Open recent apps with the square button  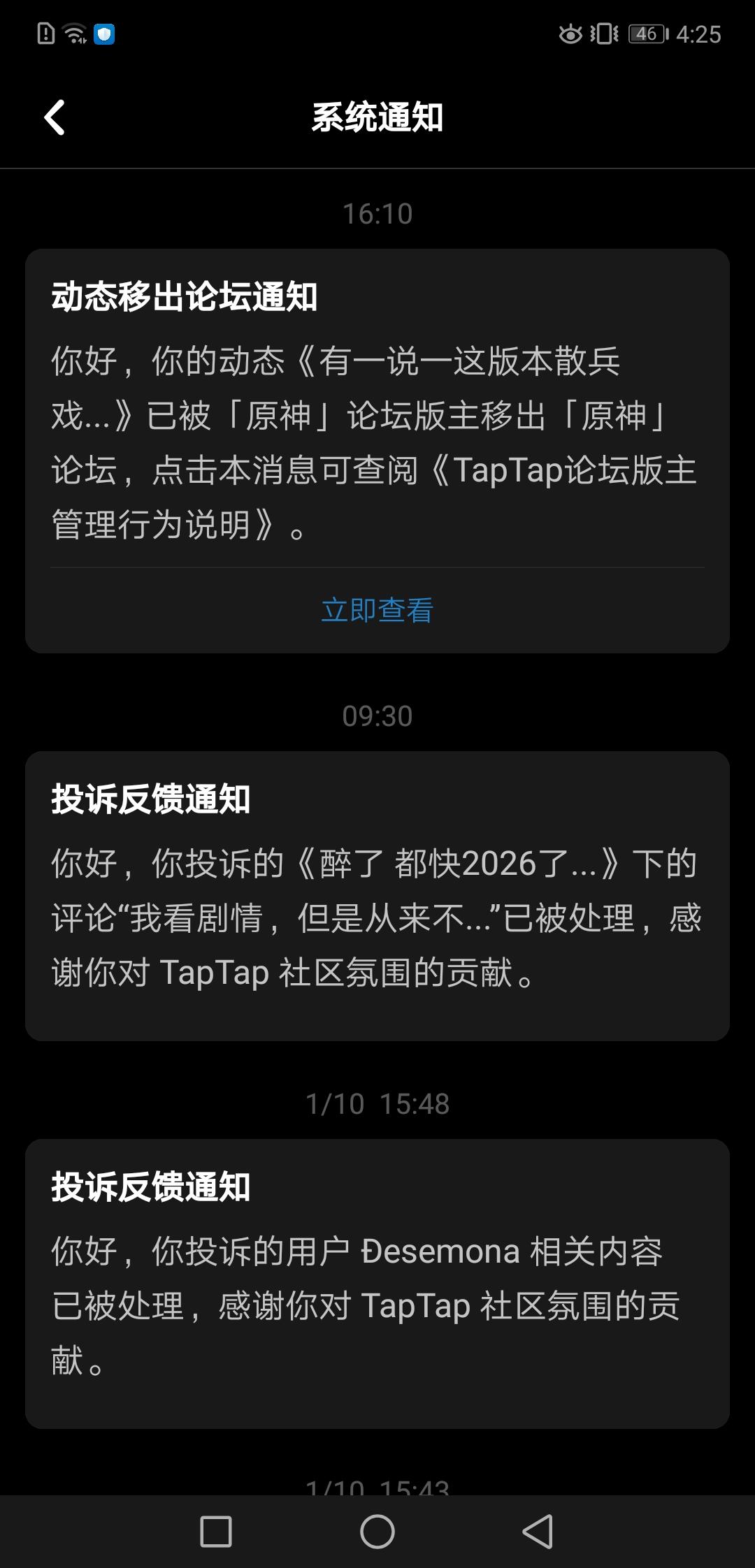[x=215, y=1532]
